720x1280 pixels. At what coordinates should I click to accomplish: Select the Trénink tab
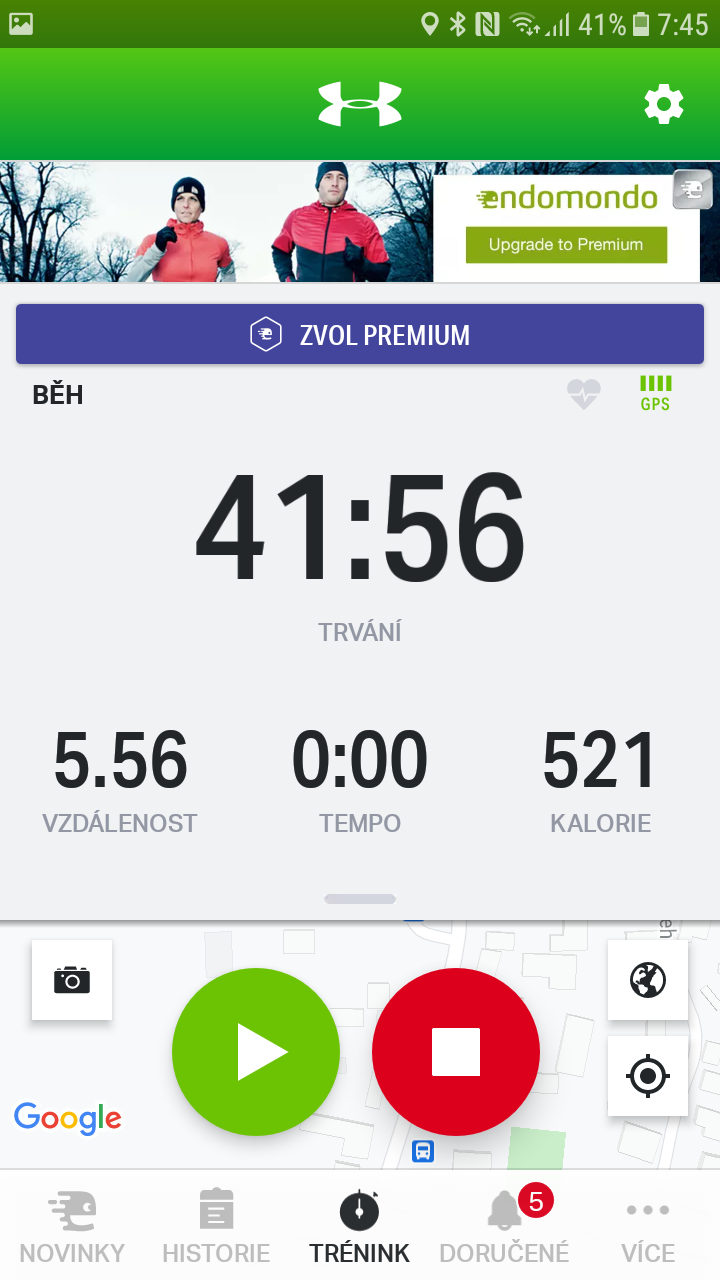pyautogui.click(x=360, y=1226)
